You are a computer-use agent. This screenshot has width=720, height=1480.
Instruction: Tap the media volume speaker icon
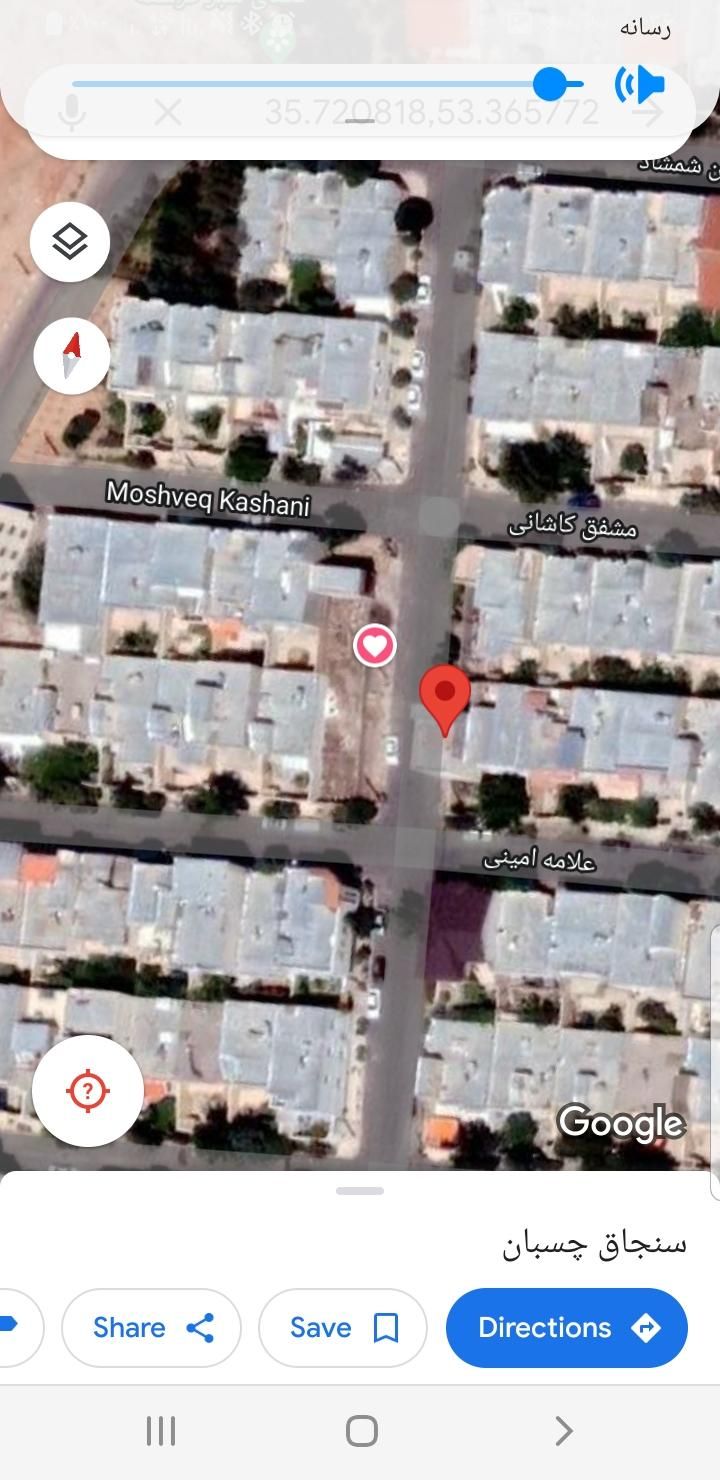[x=640, y=85]
